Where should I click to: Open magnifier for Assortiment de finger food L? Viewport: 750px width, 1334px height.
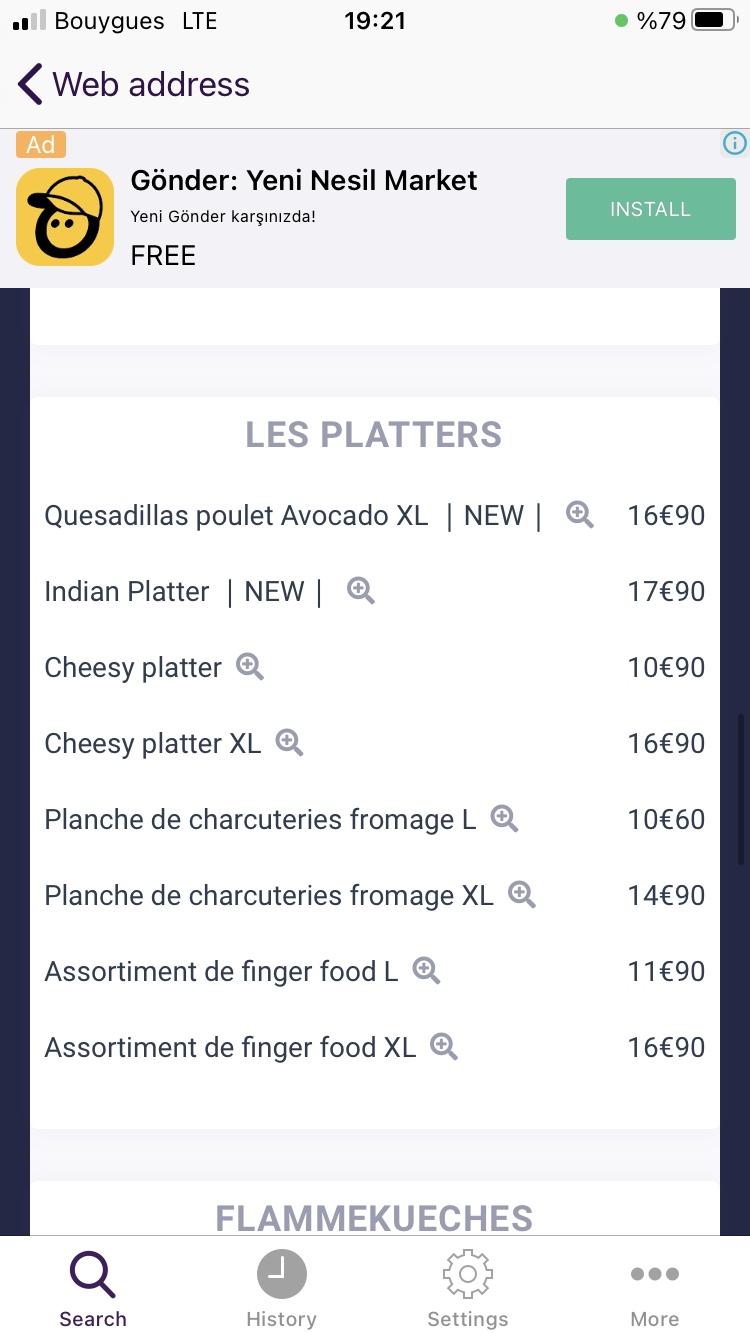pyautogui.click(x=427, y=970)
